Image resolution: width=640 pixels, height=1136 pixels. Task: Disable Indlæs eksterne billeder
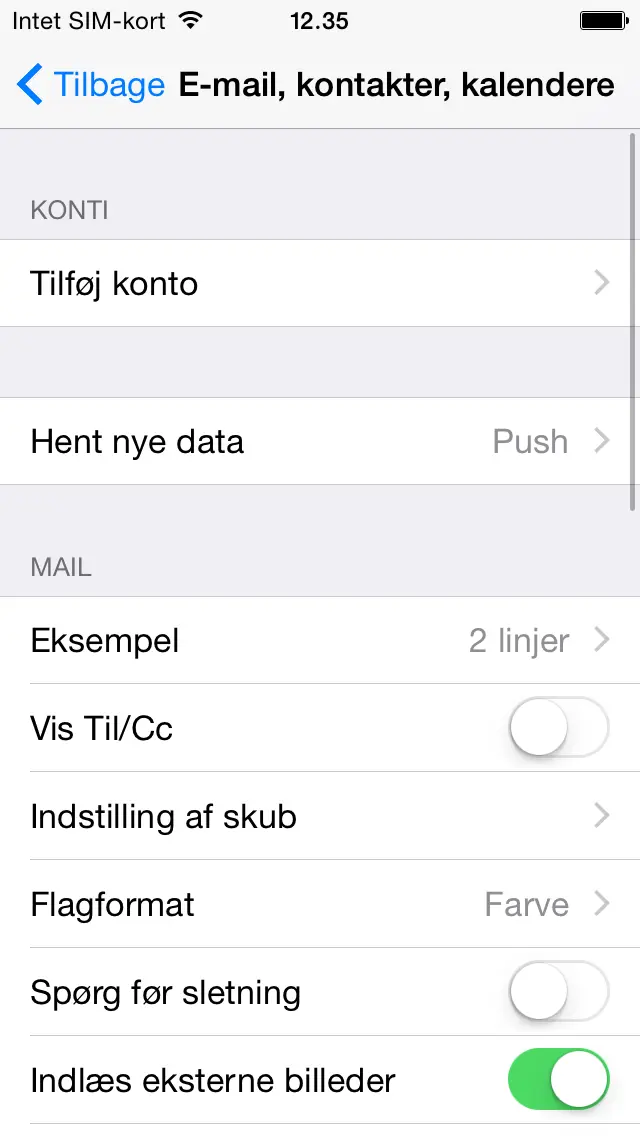pyautogui.click(x=559, y=1079)
